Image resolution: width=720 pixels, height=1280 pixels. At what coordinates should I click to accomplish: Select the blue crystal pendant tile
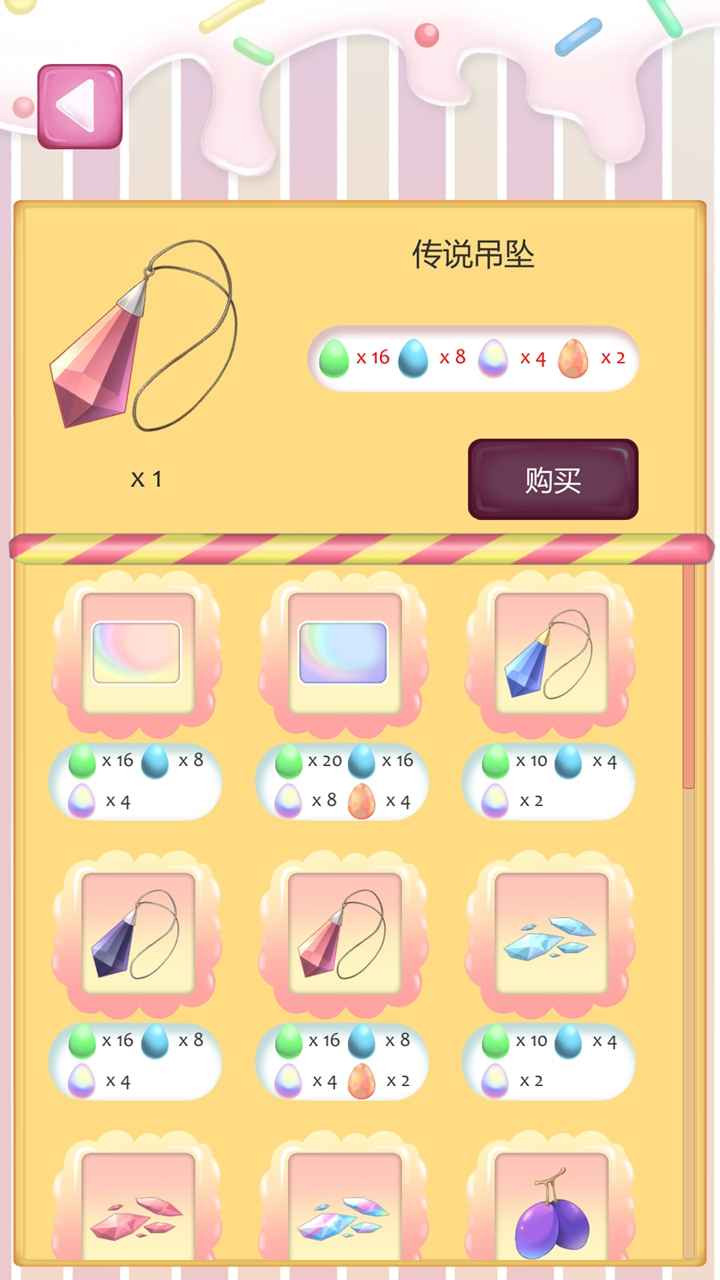pos(550,653)
